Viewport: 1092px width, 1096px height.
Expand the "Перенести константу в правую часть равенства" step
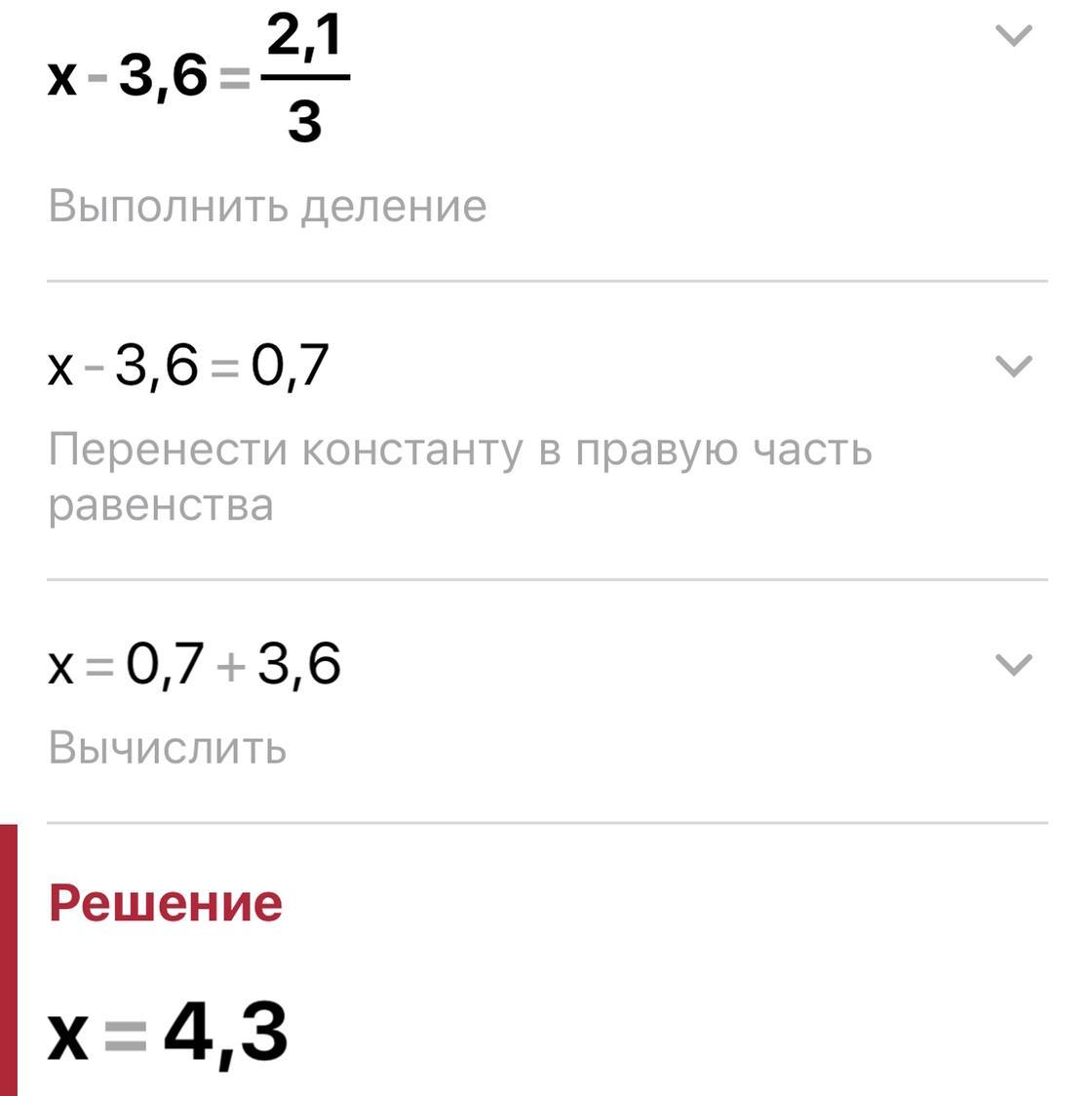tap(1013, 367)
